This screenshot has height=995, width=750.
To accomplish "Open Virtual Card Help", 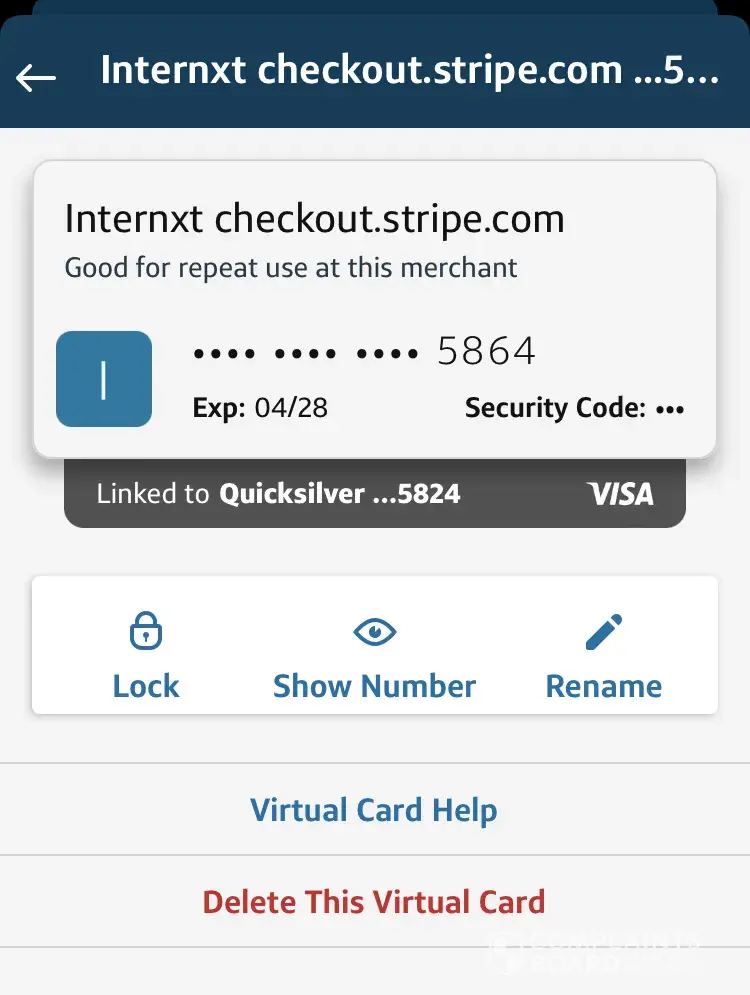I will [x=374, y=809].
